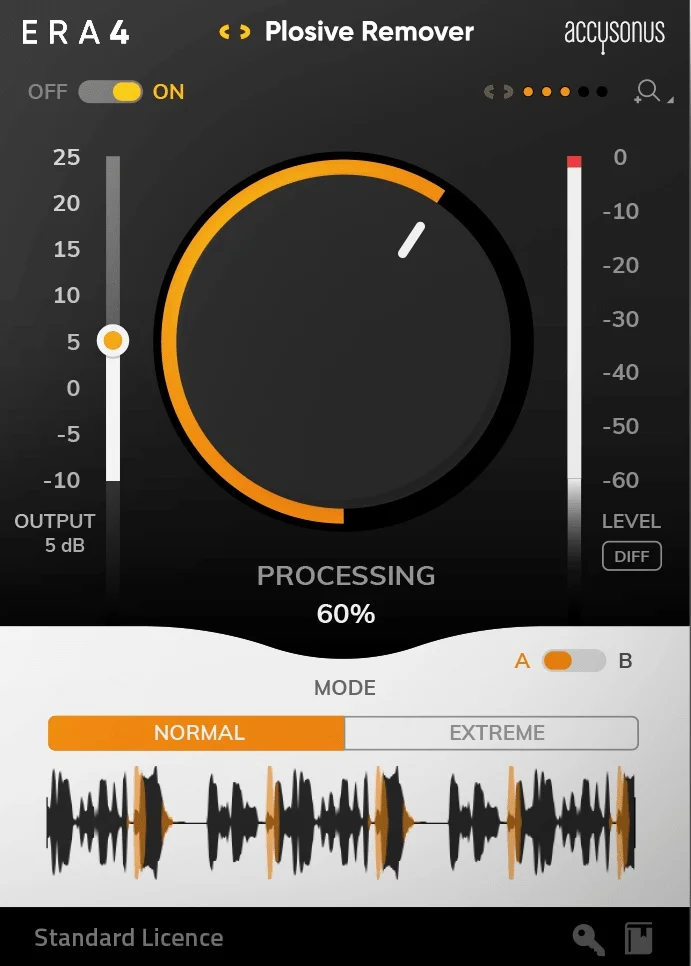Open the magnifier zoom menu
Viewport: 691px width, 966px height.
(x=652, y=92)
